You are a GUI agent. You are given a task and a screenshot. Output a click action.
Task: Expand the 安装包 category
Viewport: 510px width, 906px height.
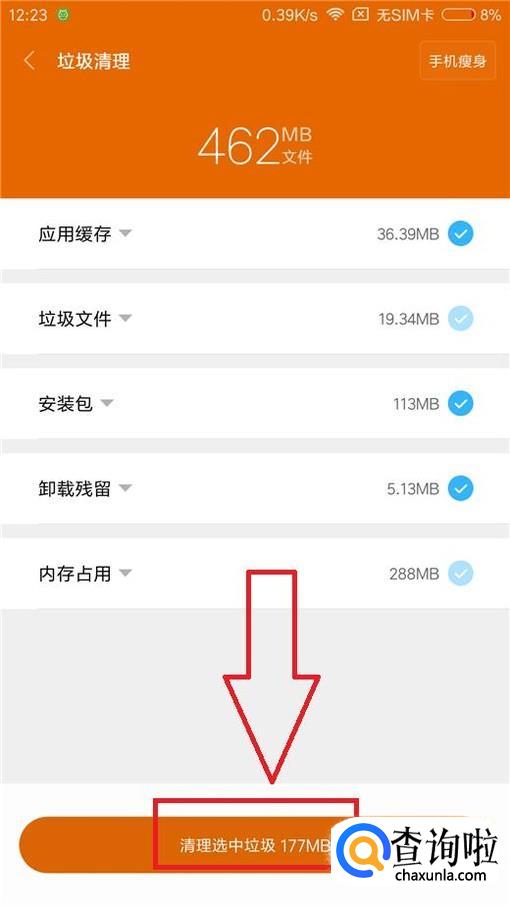coord(76,403)
